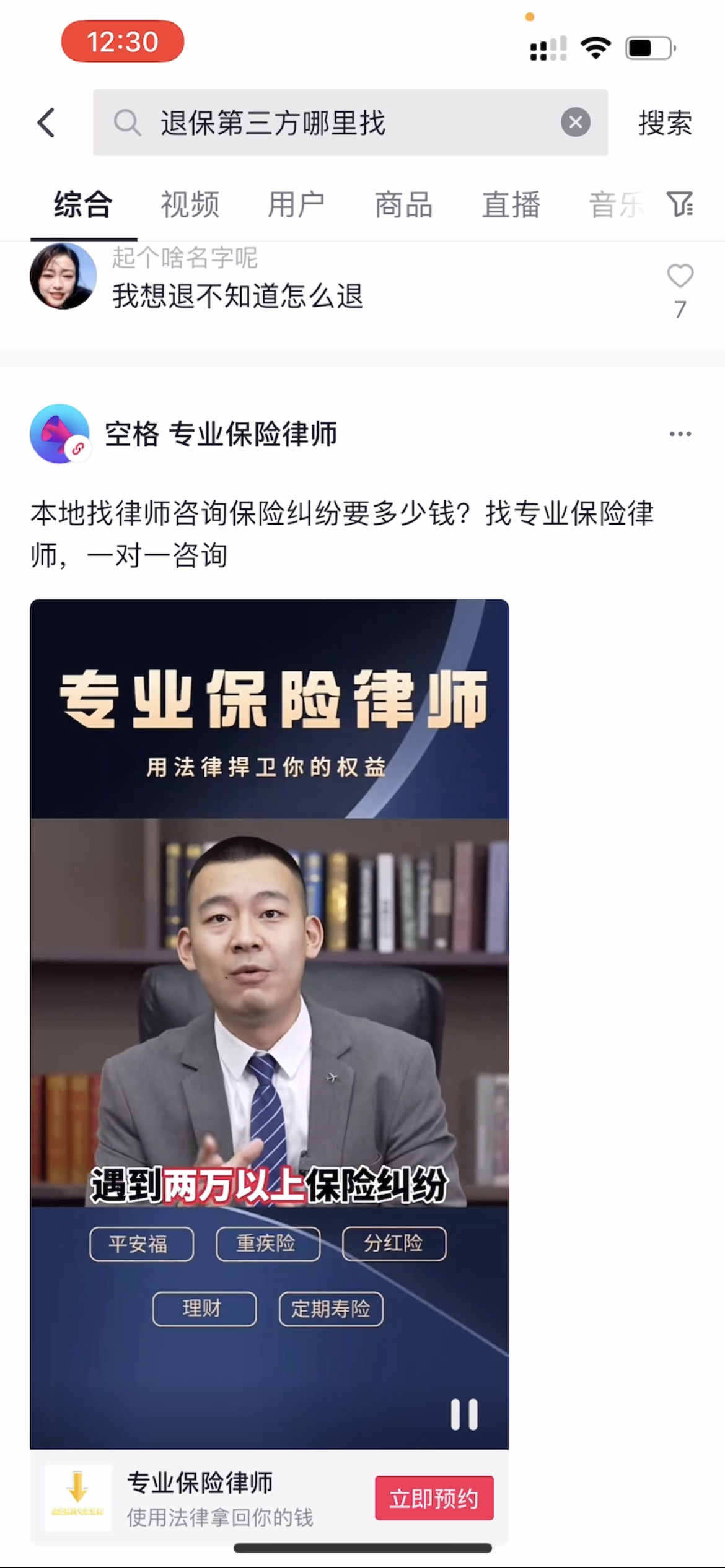This screenshot has width=725, height=1568.
Task: Open the 专业保险律师 video
Action: click(x=269, y=991)
